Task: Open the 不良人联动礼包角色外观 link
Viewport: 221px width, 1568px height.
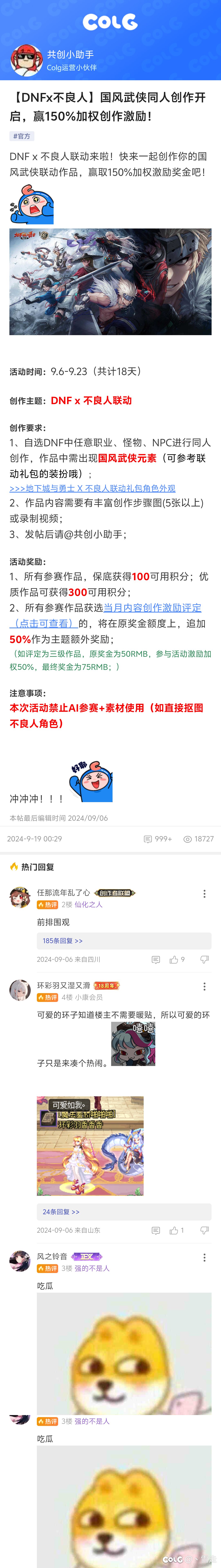Action: (92, 488)
